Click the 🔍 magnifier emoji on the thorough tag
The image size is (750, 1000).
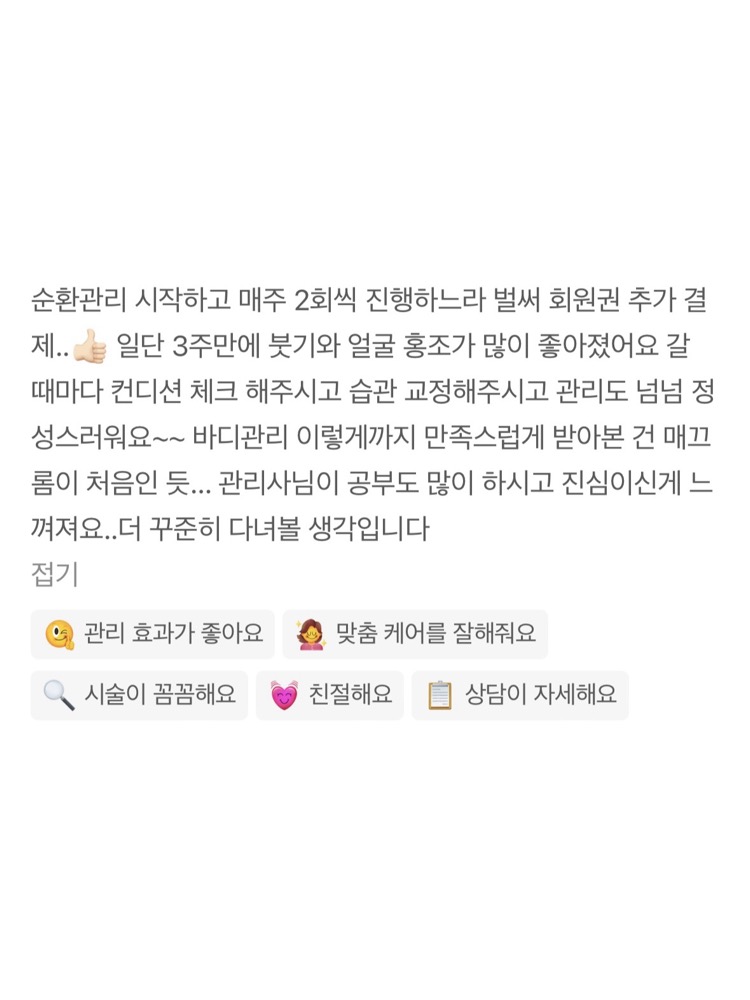(57, 695)
